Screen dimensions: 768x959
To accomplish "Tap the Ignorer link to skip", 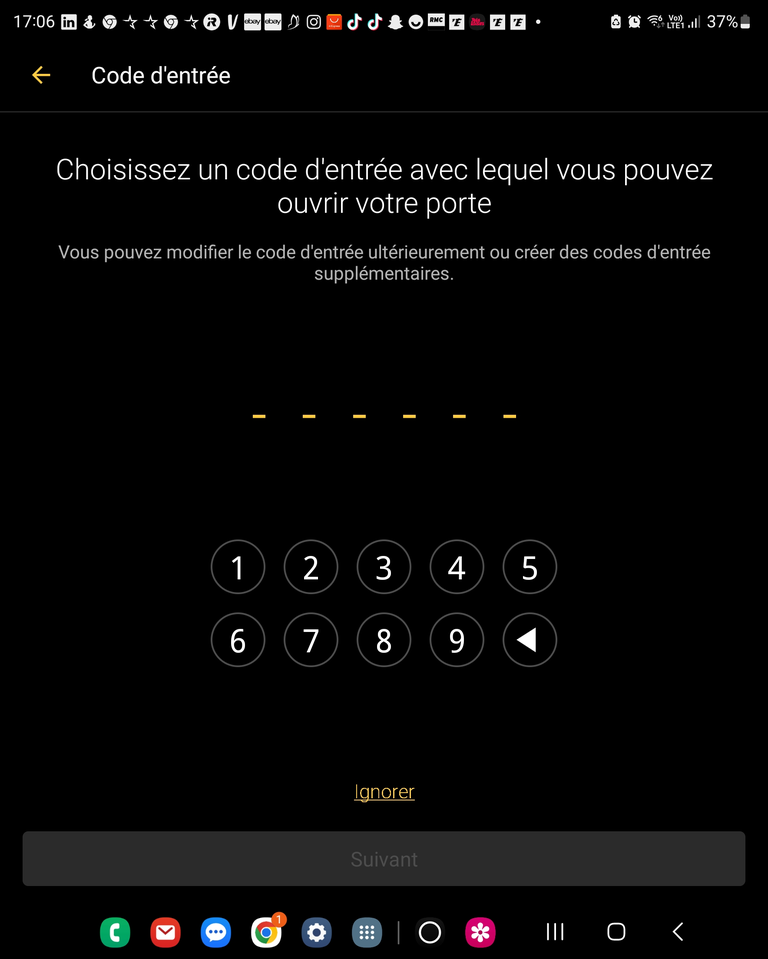I will click(x=384, y=792).
